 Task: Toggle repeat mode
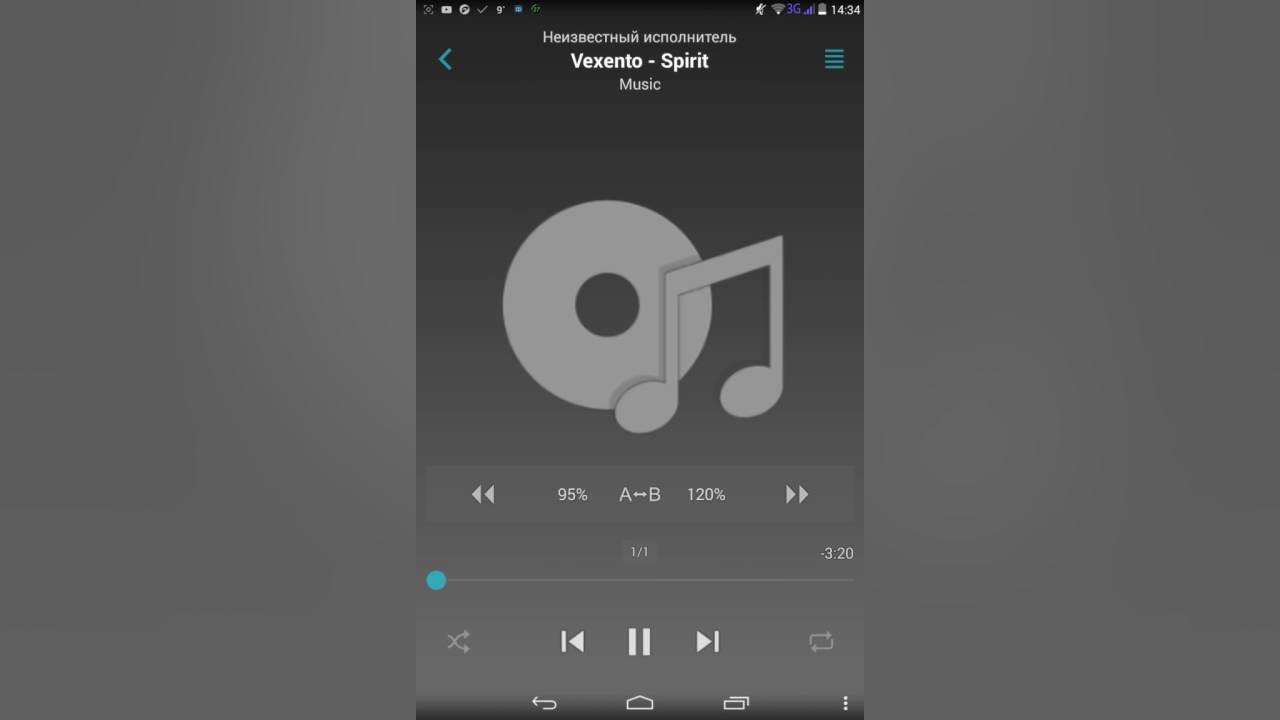point(821,642)
